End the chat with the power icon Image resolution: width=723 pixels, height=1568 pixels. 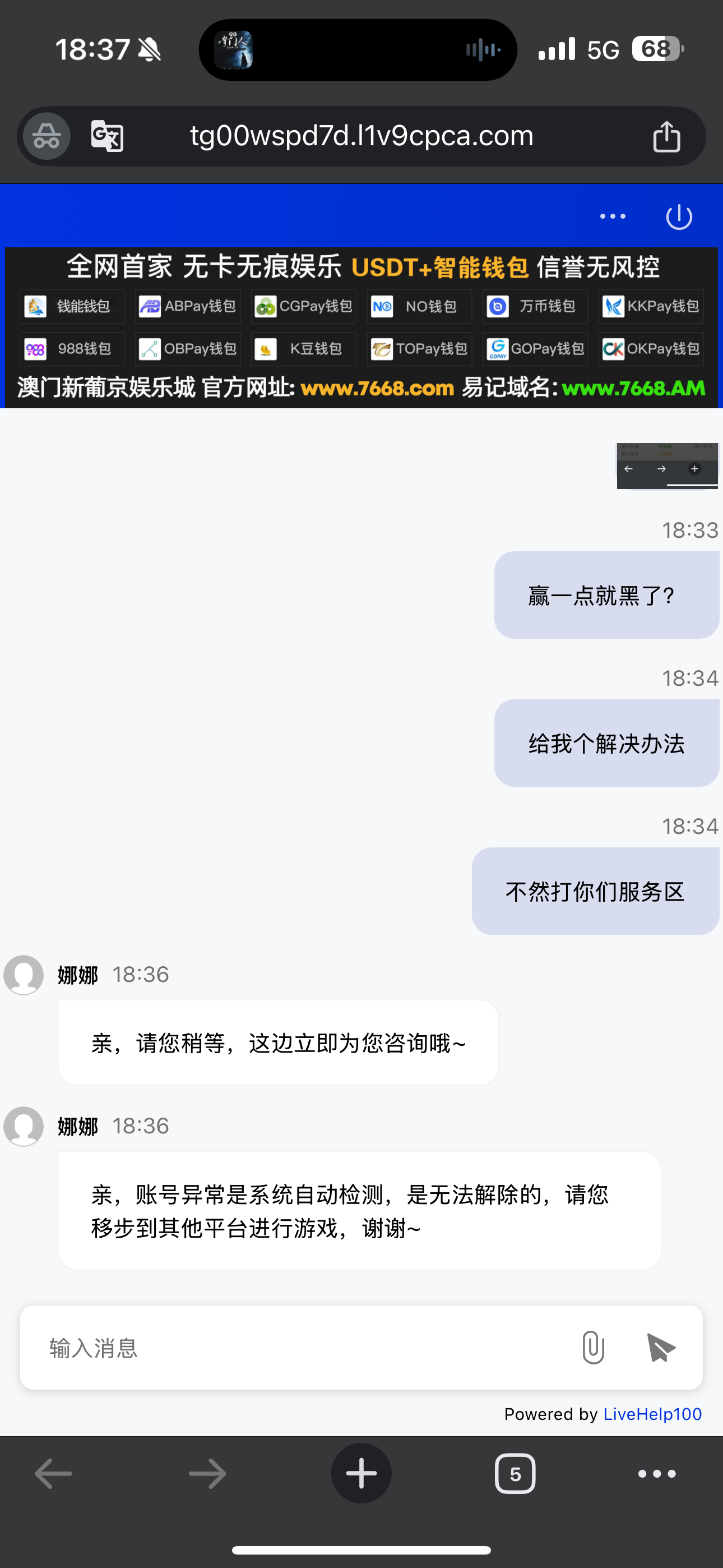pos(679,217)
